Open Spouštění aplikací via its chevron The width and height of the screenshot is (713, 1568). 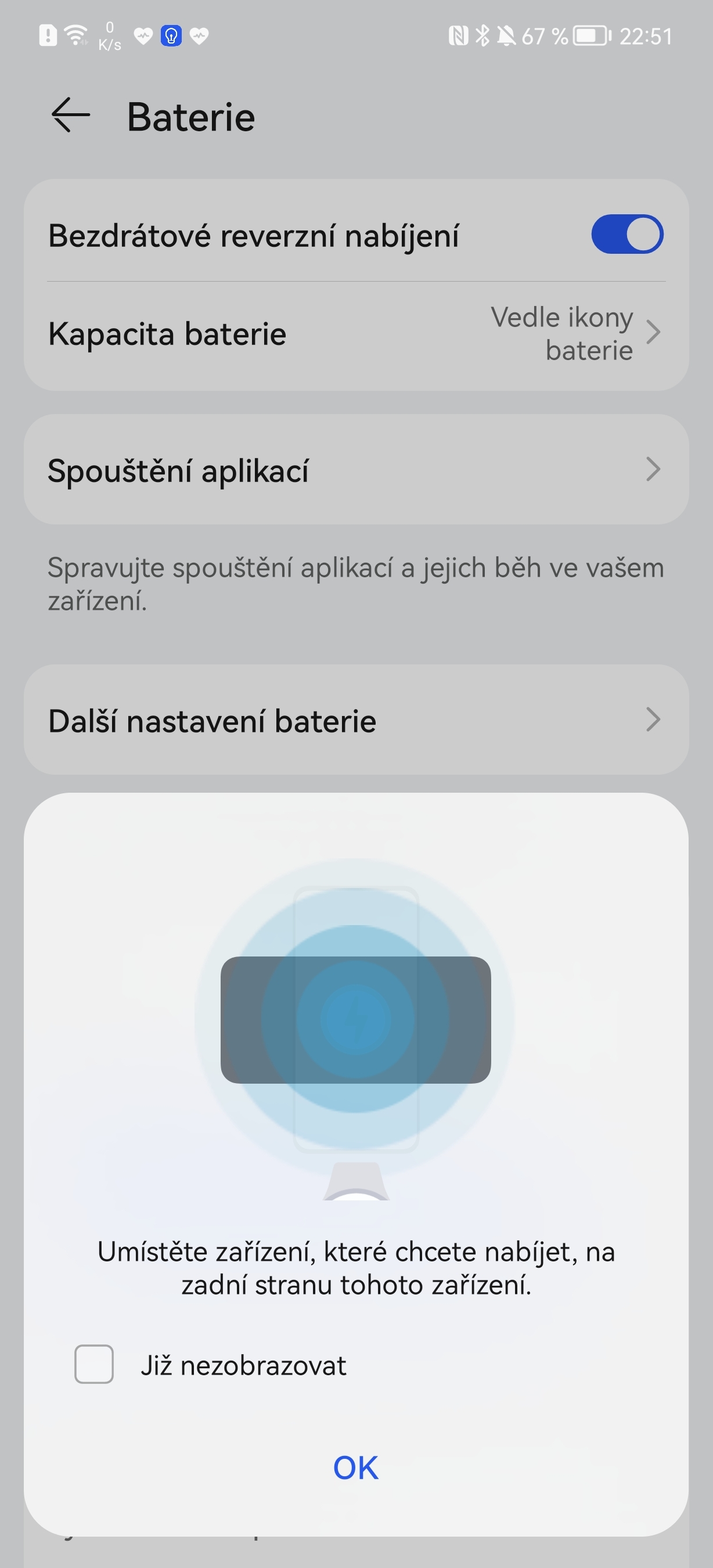(x=654, y=468)
